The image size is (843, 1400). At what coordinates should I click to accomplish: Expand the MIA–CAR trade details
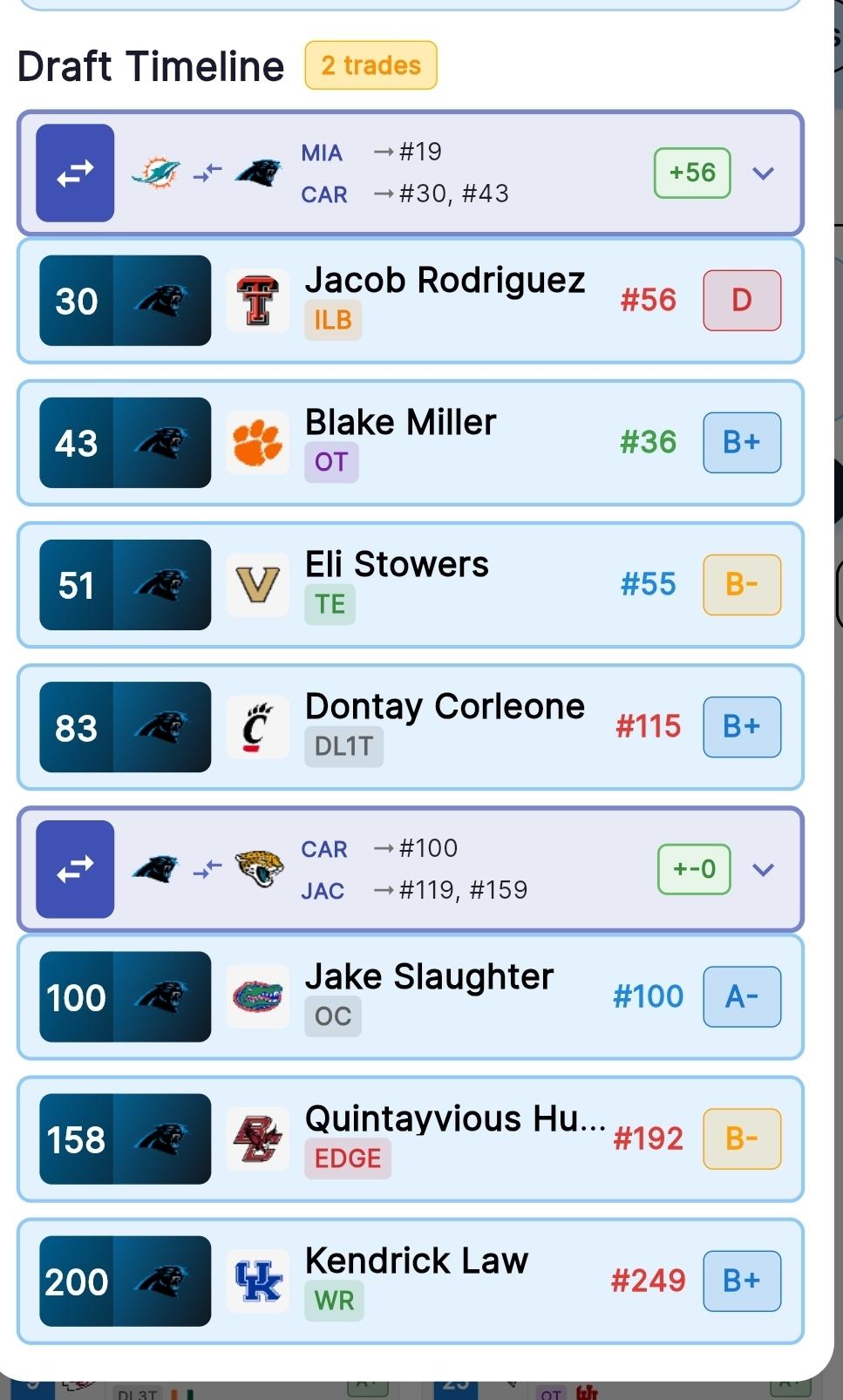tap(763, 173)
